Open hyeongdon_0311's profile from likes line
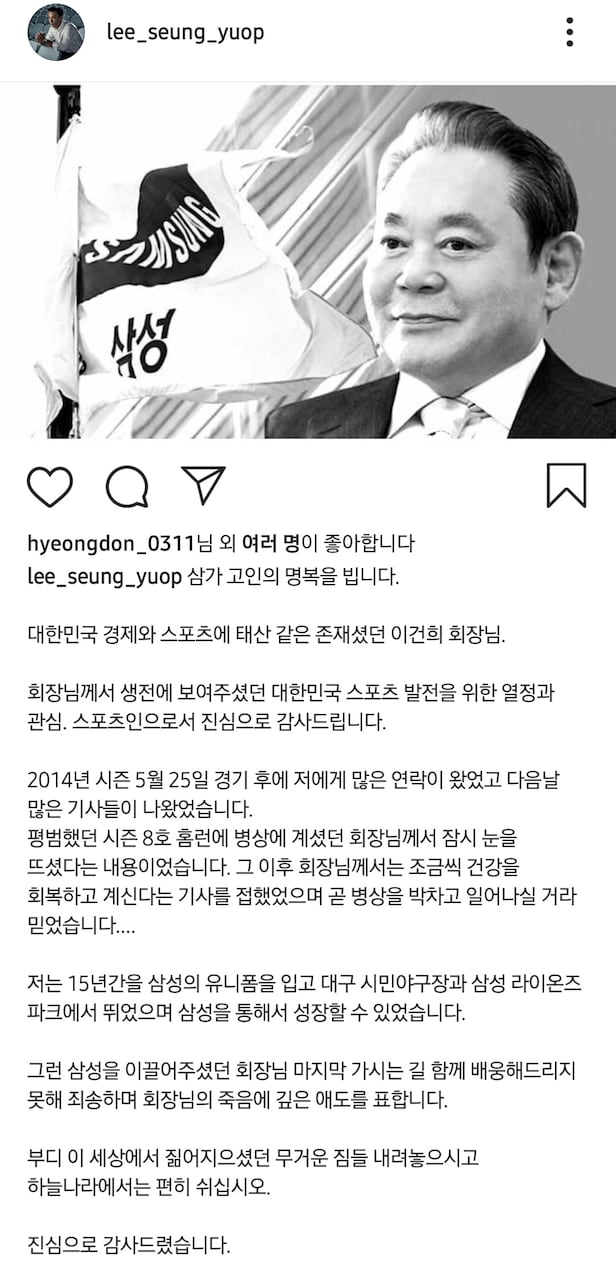The height and width of the screenshot is (1263, 616). (x=111, y=545)
